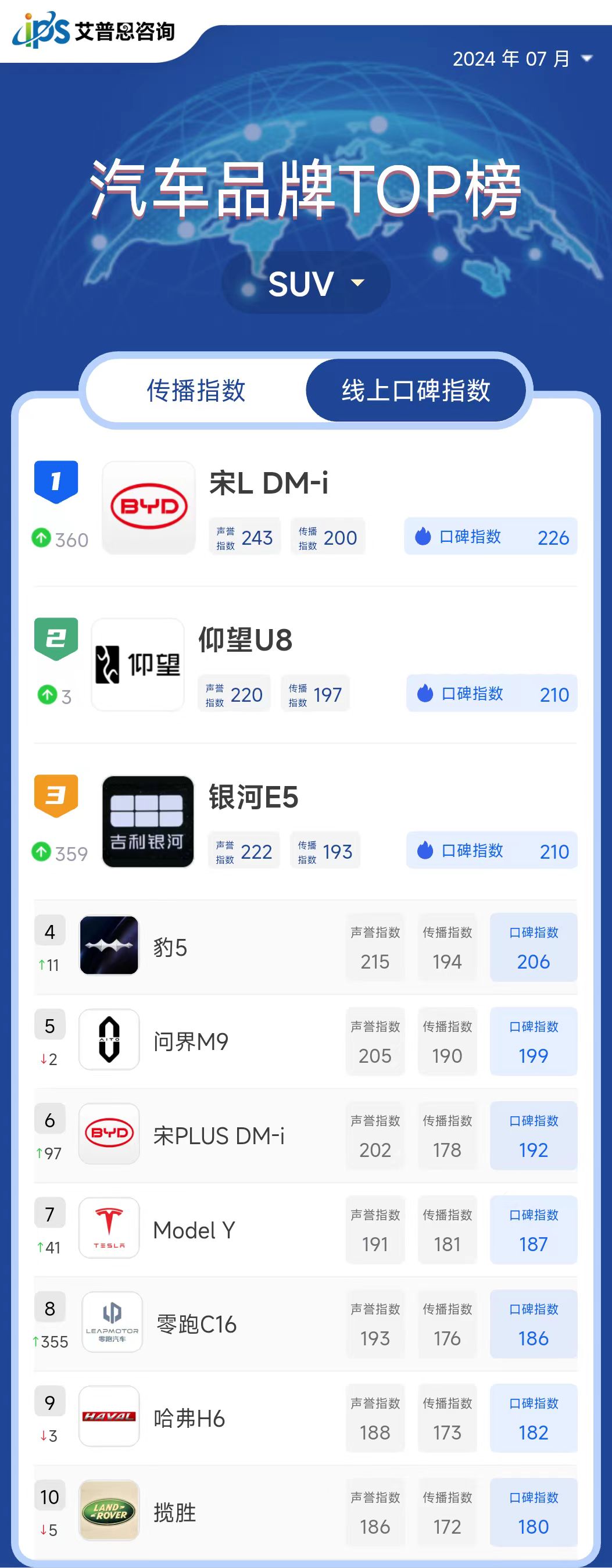Switch to the 传播指数 tab

tap(196, 390)
